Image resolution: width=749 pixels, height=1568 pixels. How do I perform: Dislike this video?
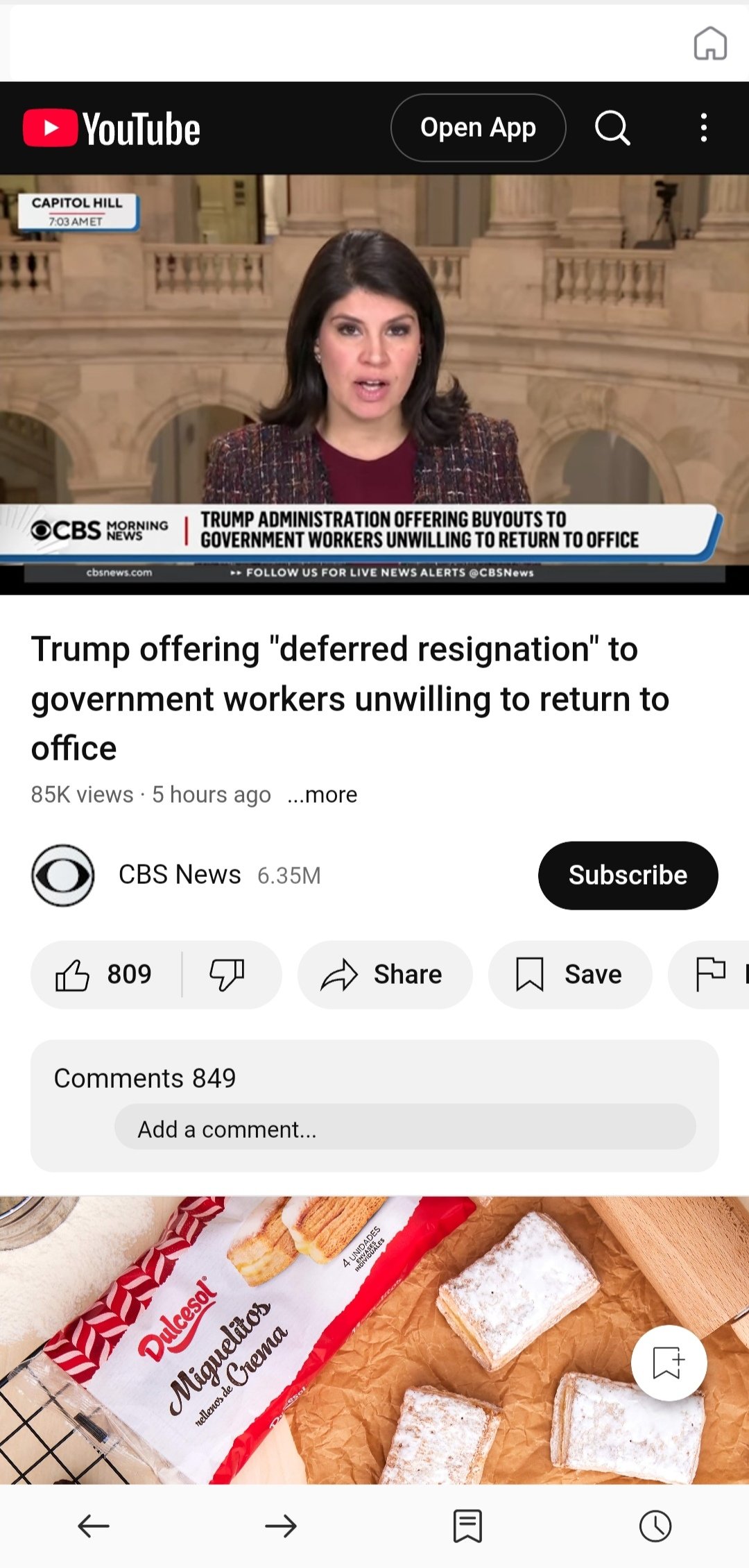point(227,975)
